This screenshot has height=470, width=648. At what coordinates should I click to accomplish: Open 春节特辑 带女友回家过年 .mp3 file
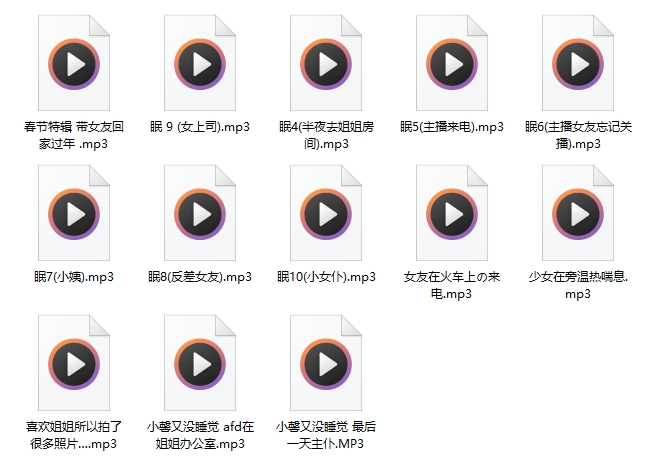point(74,63)
